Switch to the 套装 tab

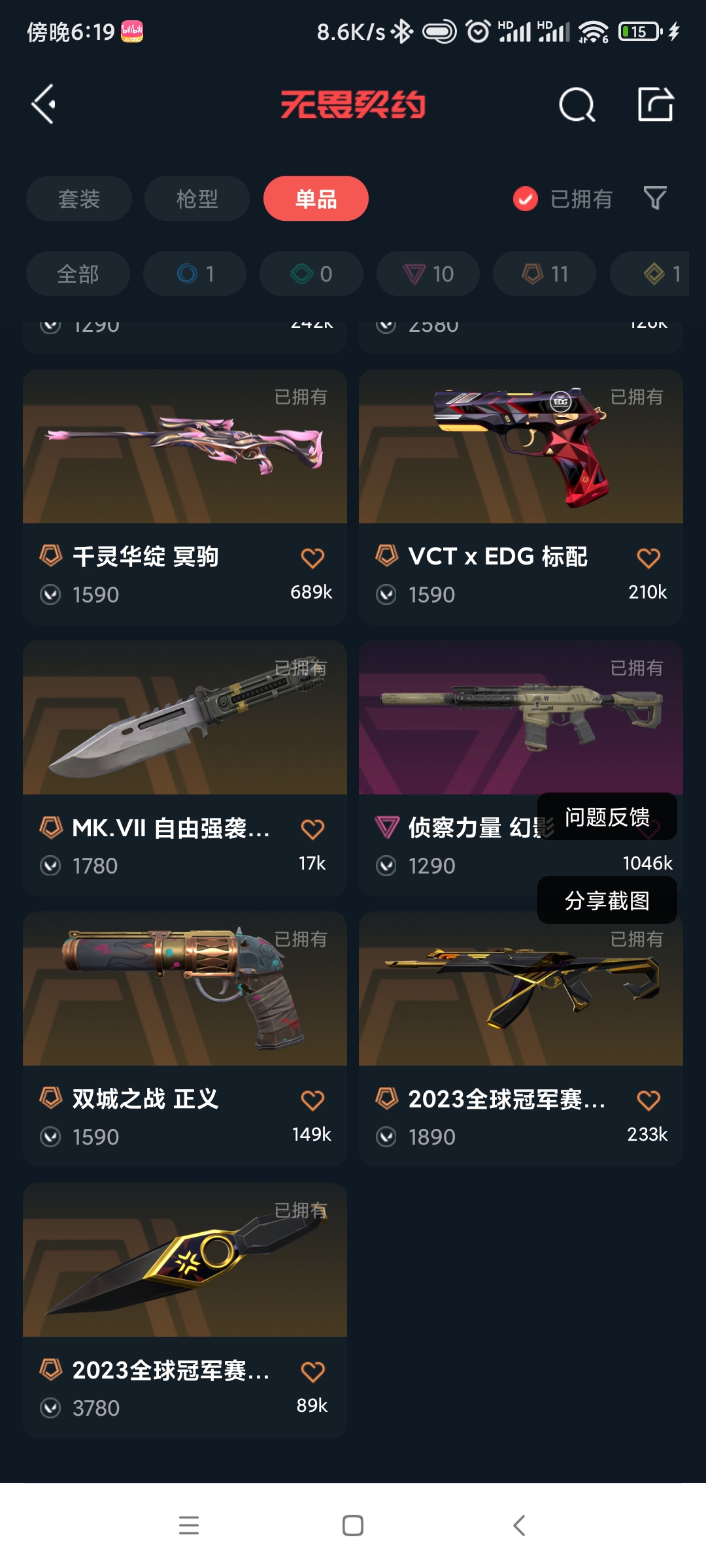click(x=79, y=199)
